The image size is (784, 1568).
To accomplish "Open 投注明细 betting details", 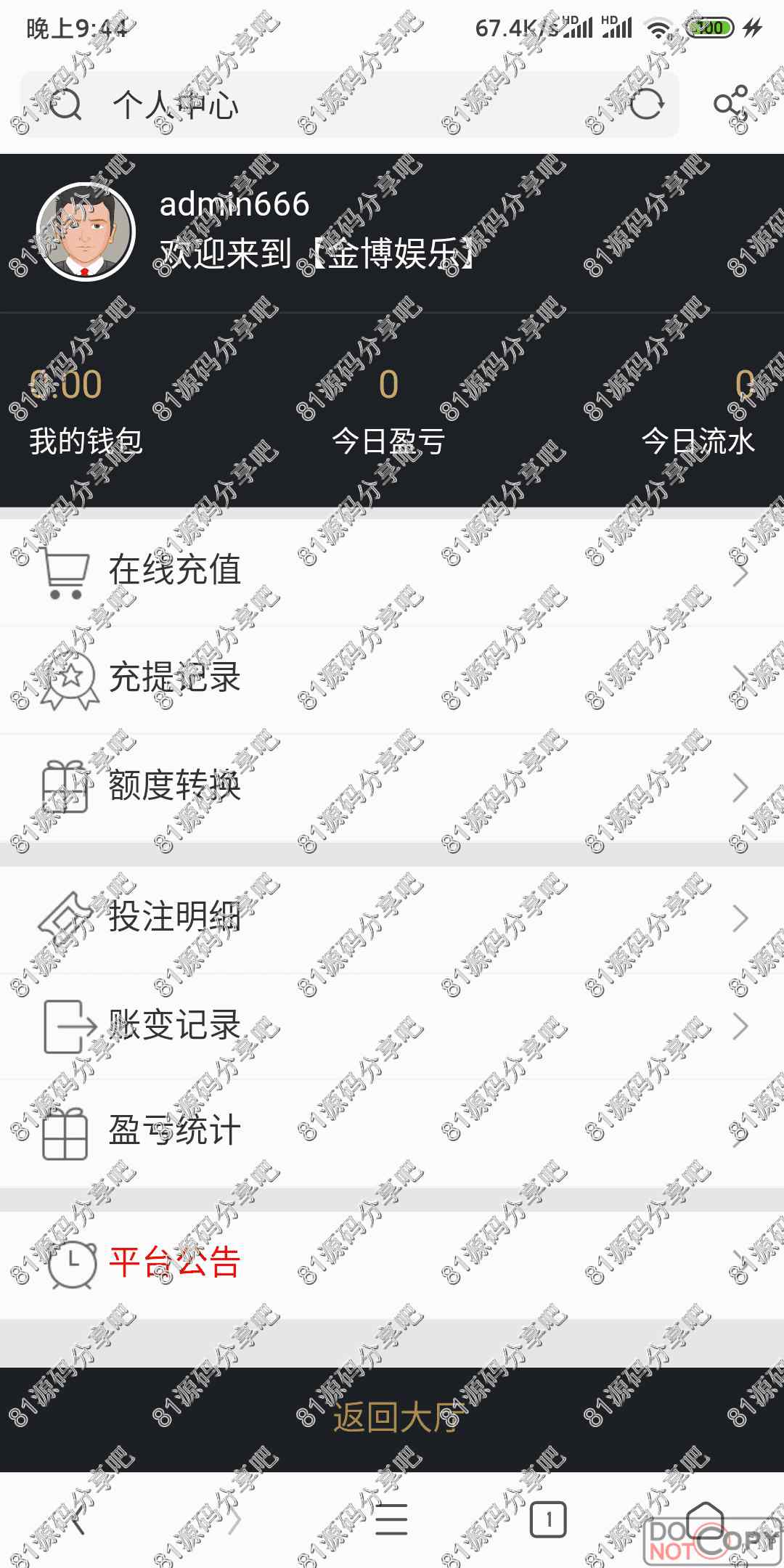I will [x=392, y=919].
